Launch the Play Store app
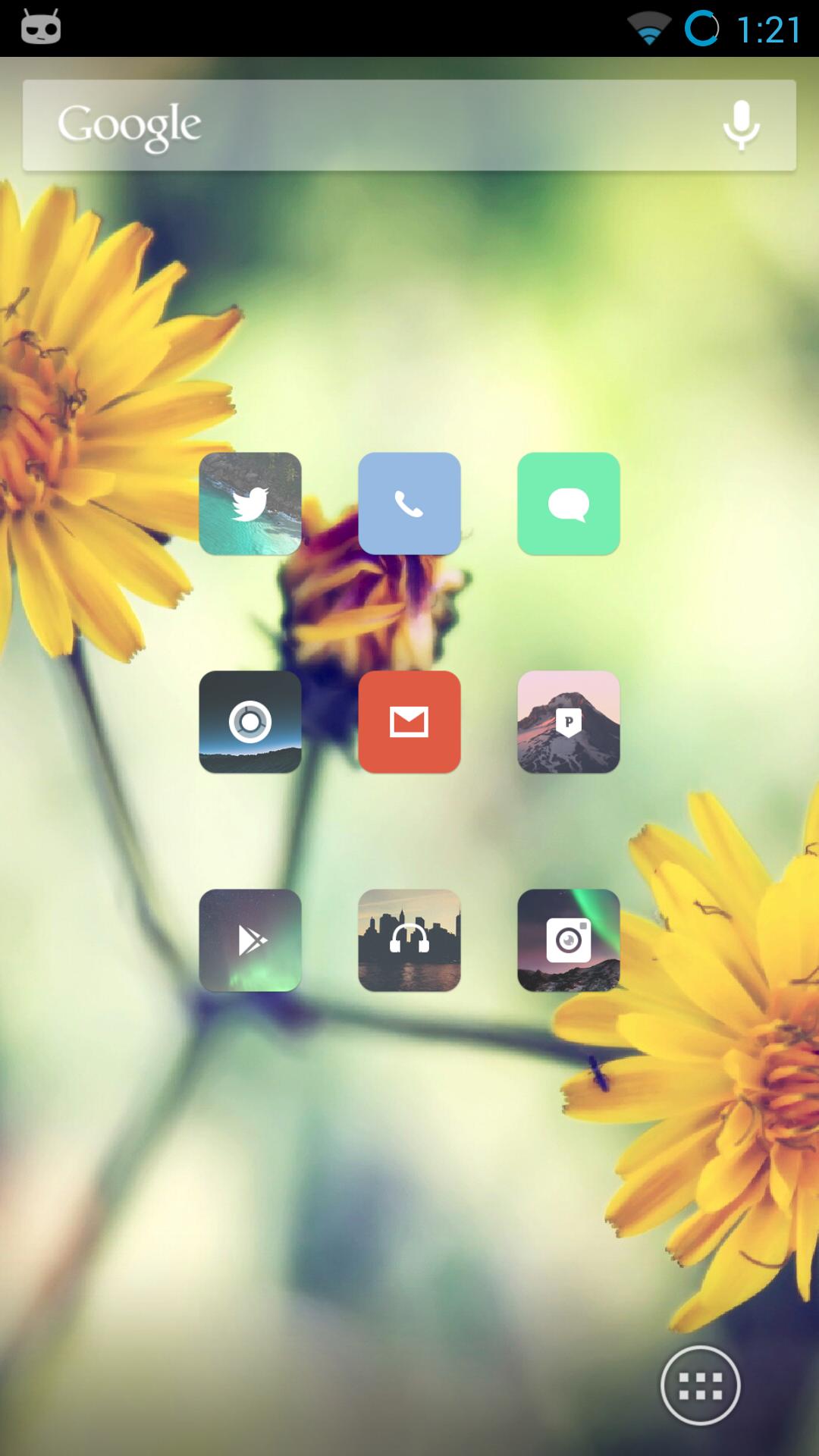This screenshot has width=819, height=1456. (x=250, y=940)
